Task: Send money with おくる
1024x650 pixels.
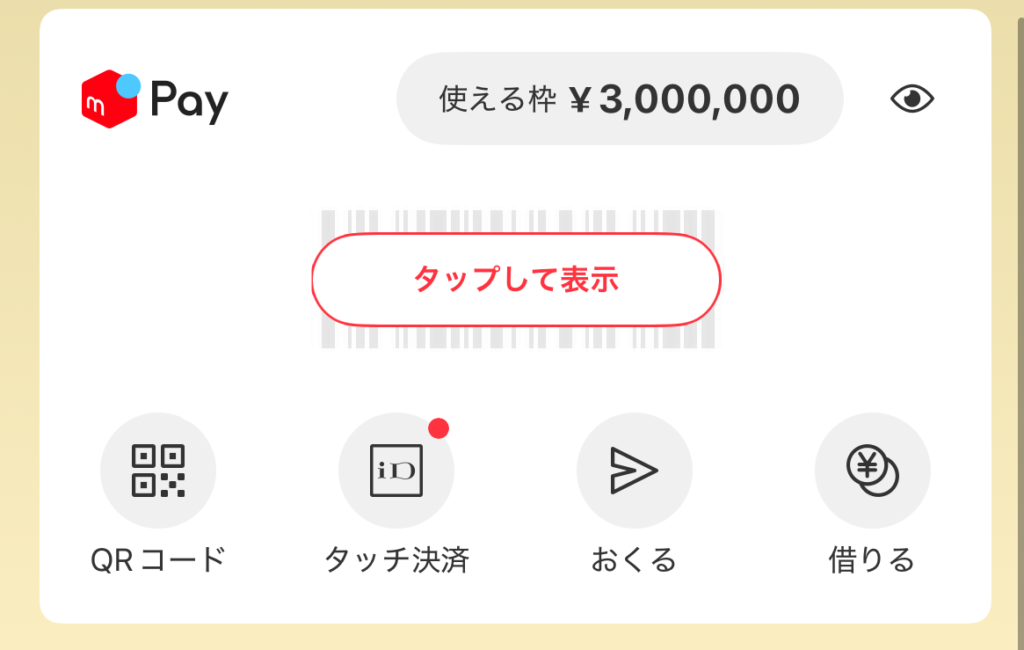Action: [x=634, y=471]
